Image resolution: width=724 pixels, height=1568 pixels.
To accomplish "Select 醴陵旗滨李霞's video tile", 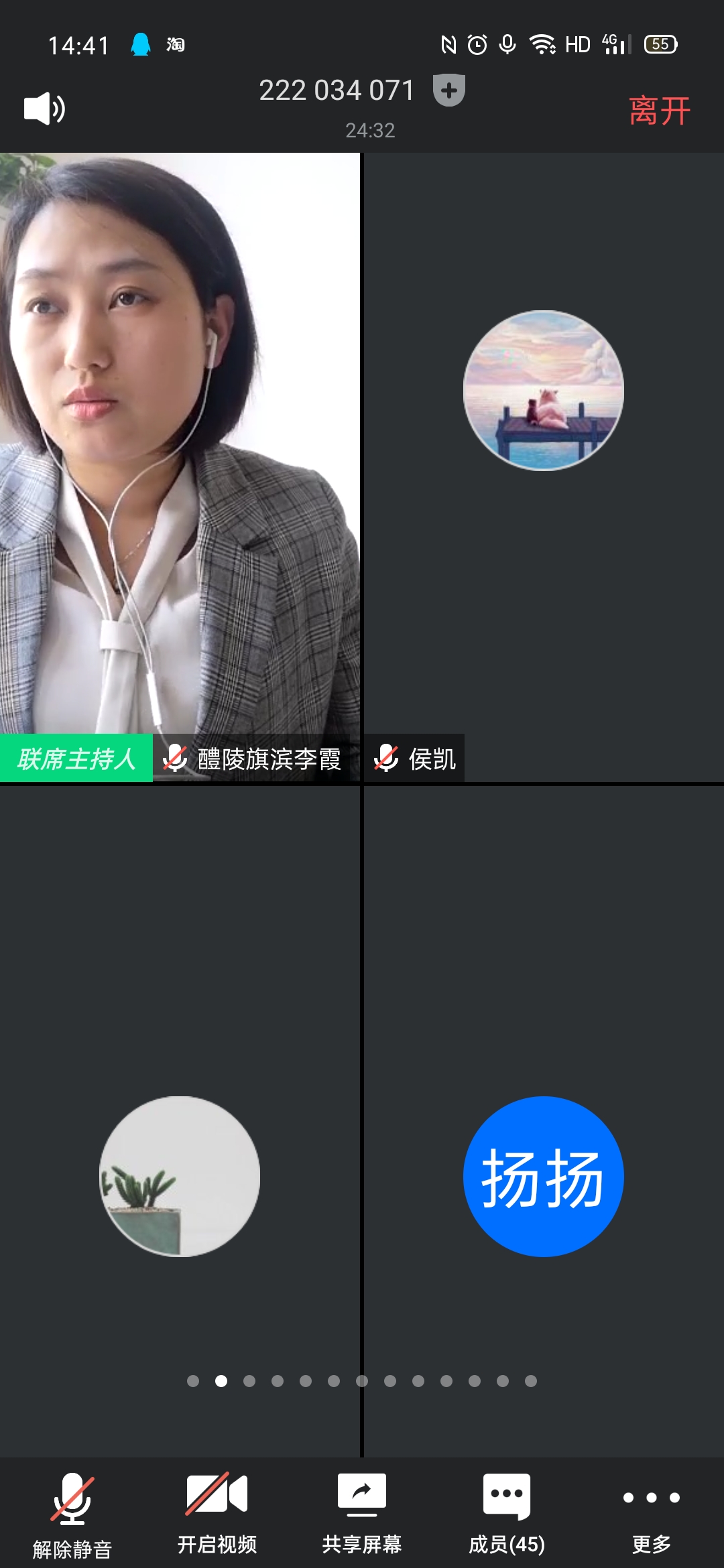I will point(180,442).
